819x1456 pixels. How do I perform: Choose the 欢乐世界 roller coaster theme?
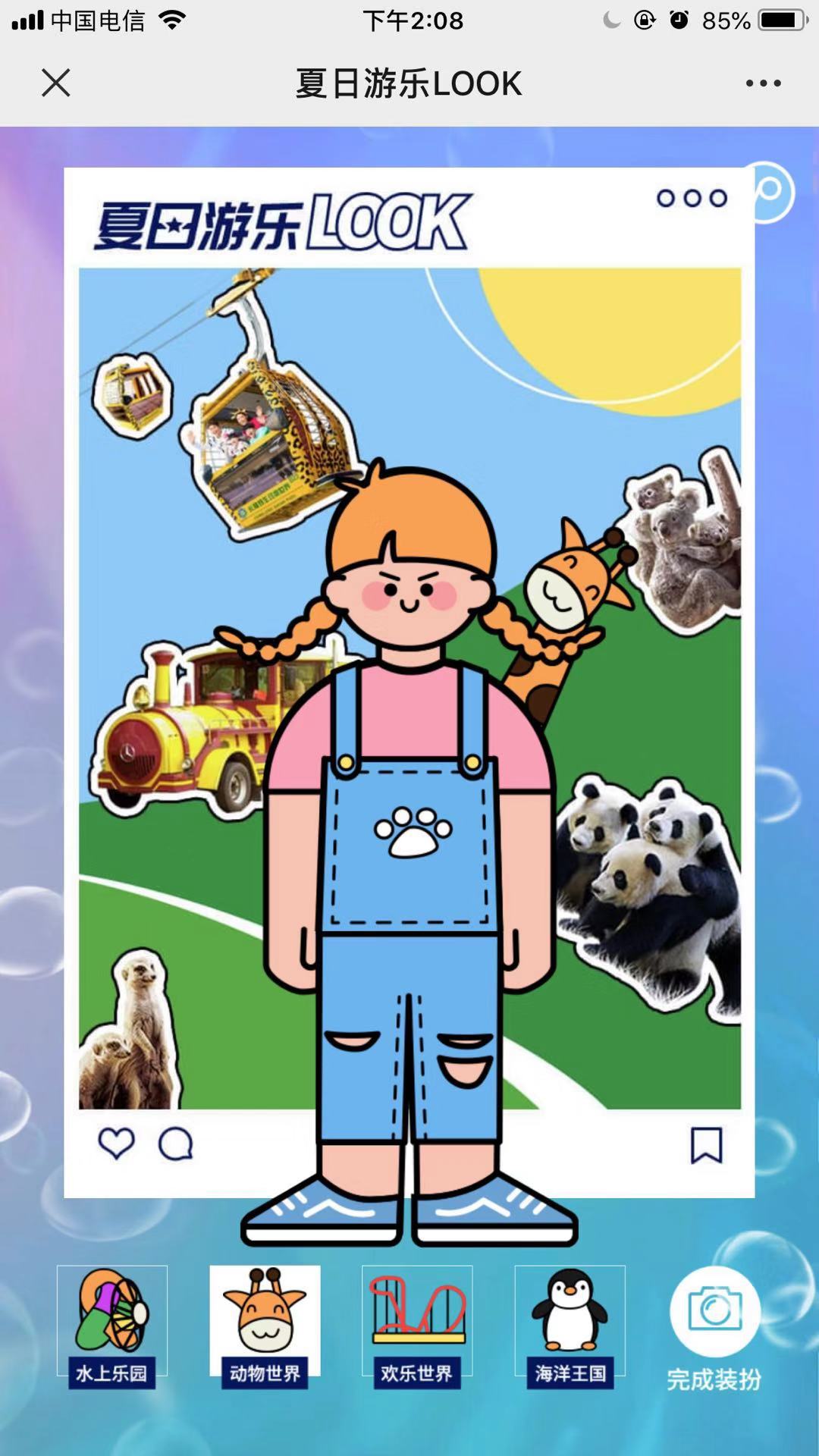tap(417, 1326)
